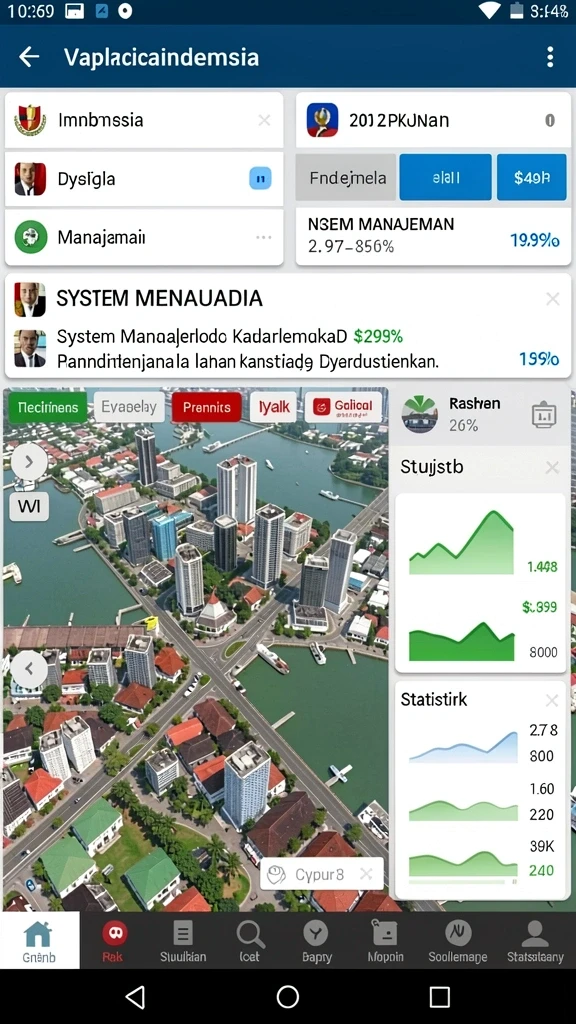576x1024 pixels.
Task: Tap the right chevron on the map
Action: [x=29, y=462]
